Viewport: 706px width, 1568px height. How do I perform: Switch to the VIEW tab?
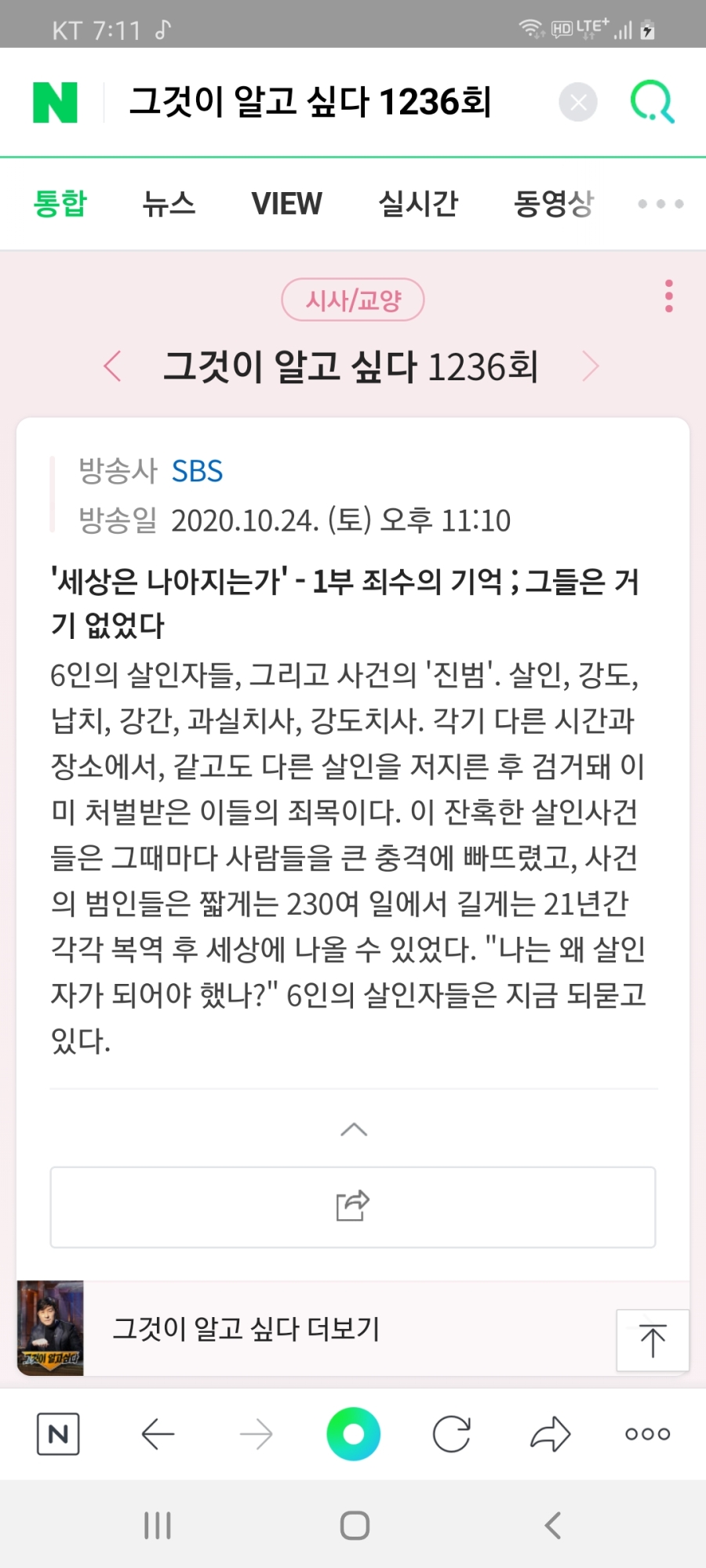(x=286, y=204)
